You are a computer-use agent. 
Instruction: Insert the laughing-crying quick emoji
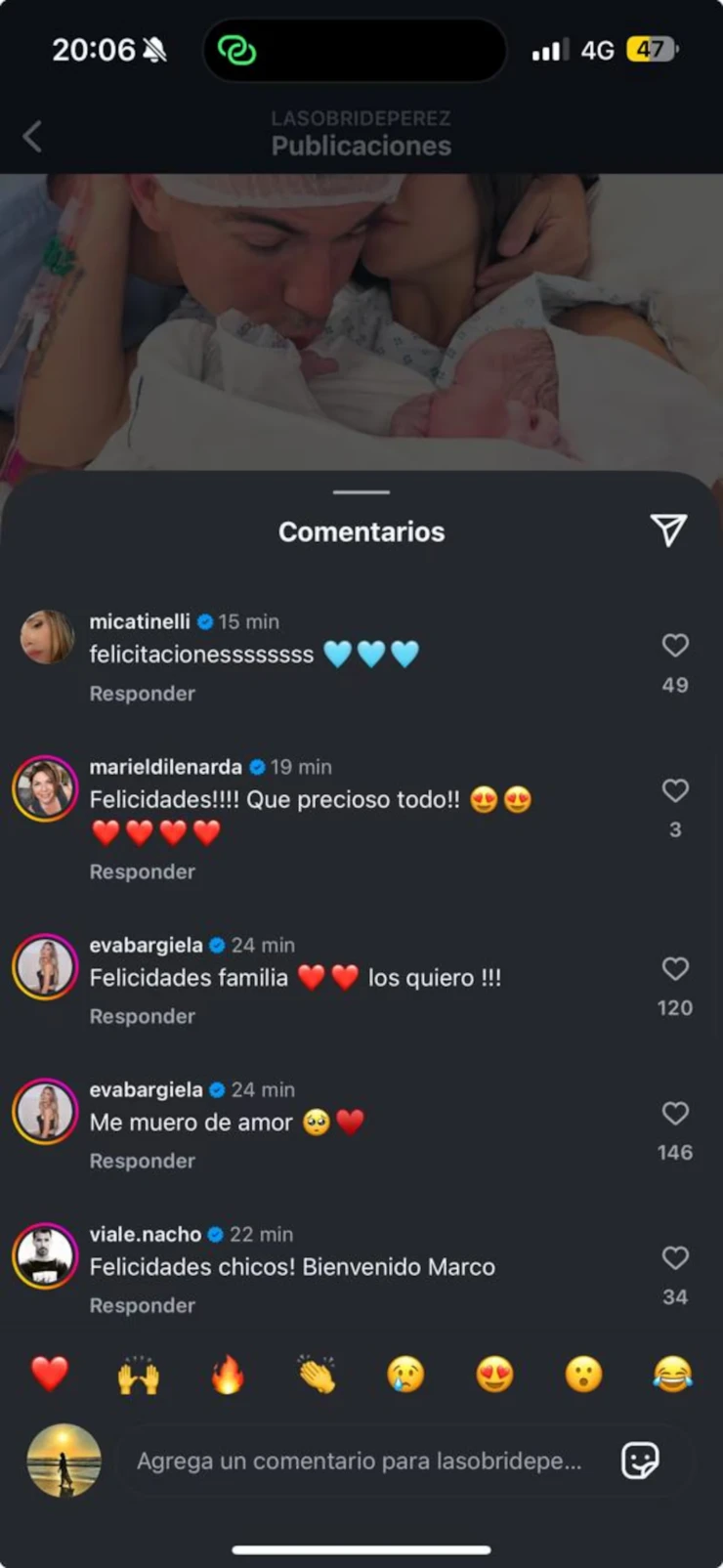(x=672, y=1374)
